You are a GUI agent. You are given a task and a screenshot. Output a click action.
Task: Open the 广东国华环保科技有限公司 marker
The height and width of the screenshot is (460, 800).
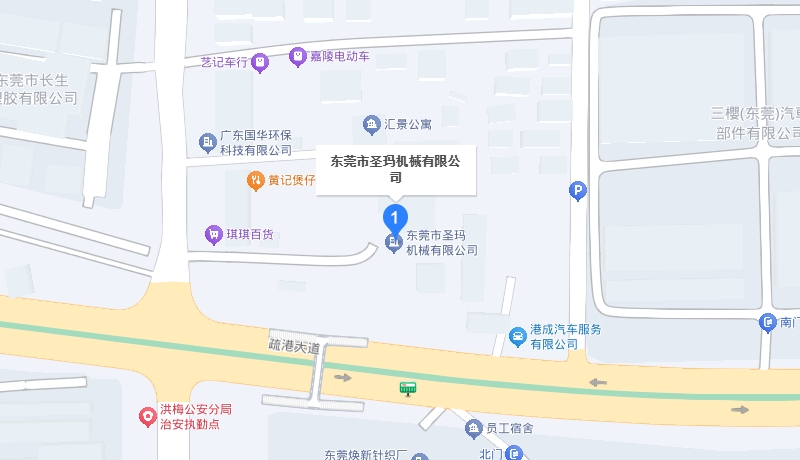pyautogui.click(x=207, y=142)
